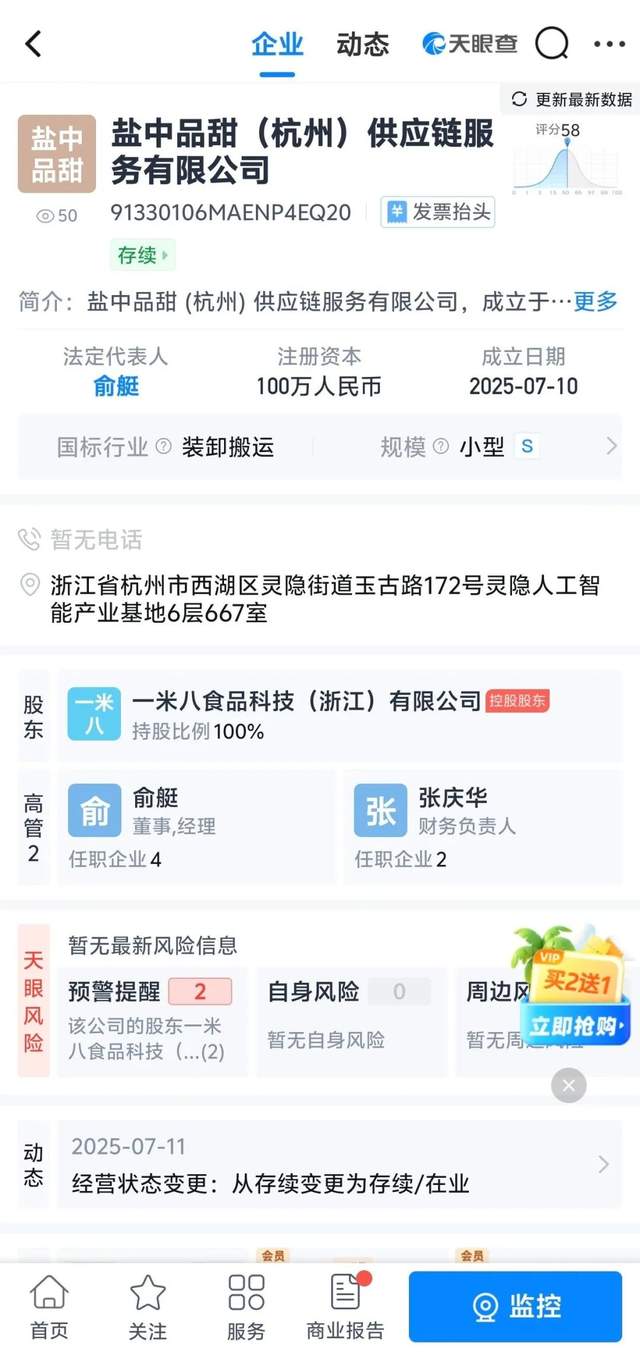Switch to the 动态 tab

362,44
